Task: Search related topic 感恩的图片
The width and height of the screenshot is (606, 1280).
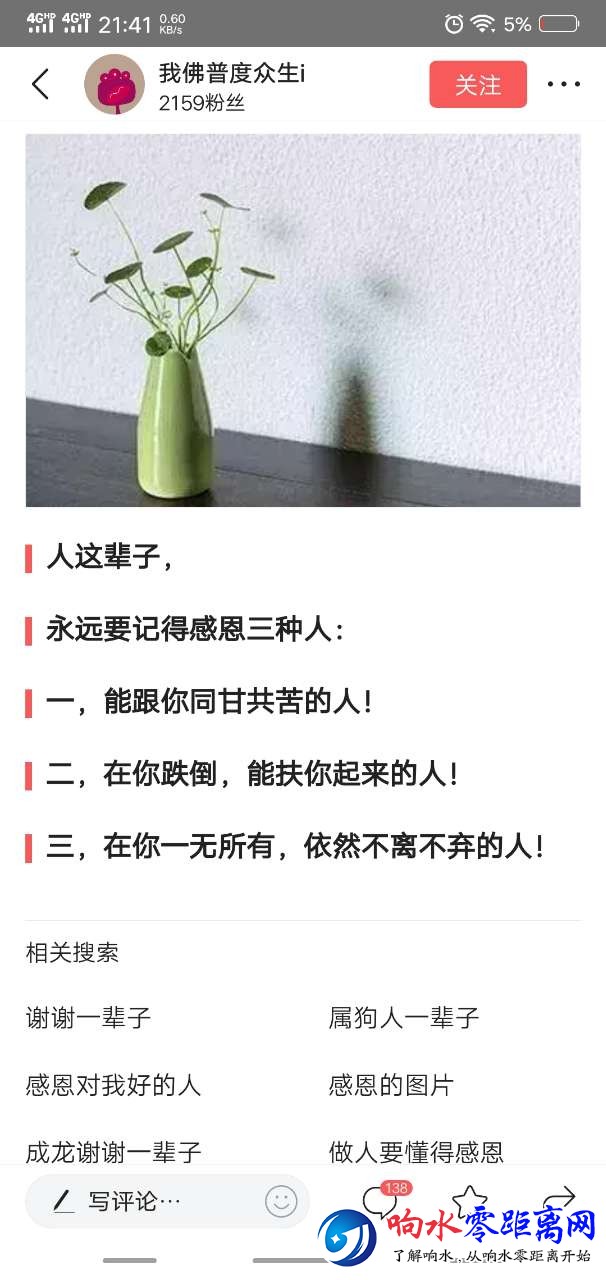Action: 391,1085
